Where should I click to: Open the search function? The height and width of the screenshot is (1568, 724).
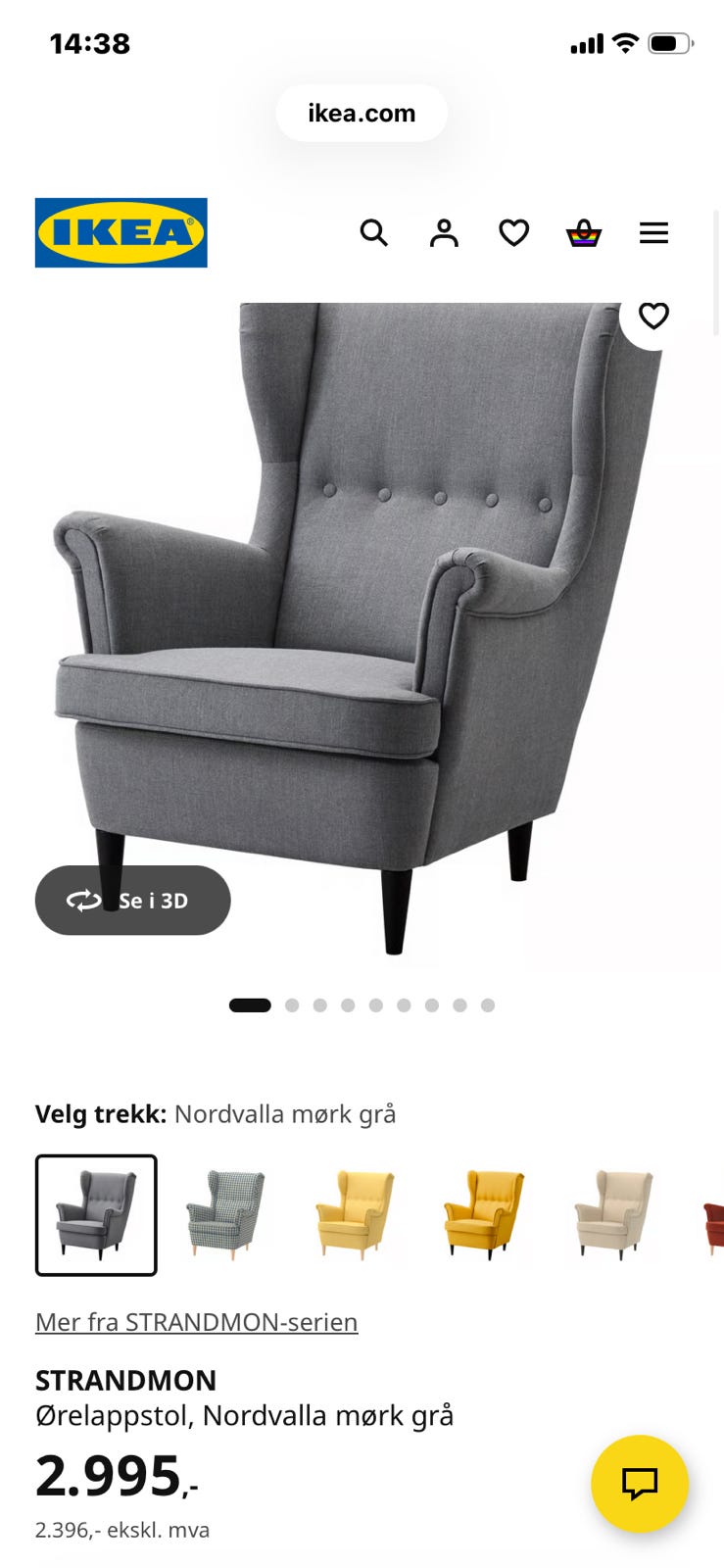click(x=374, y=232)
